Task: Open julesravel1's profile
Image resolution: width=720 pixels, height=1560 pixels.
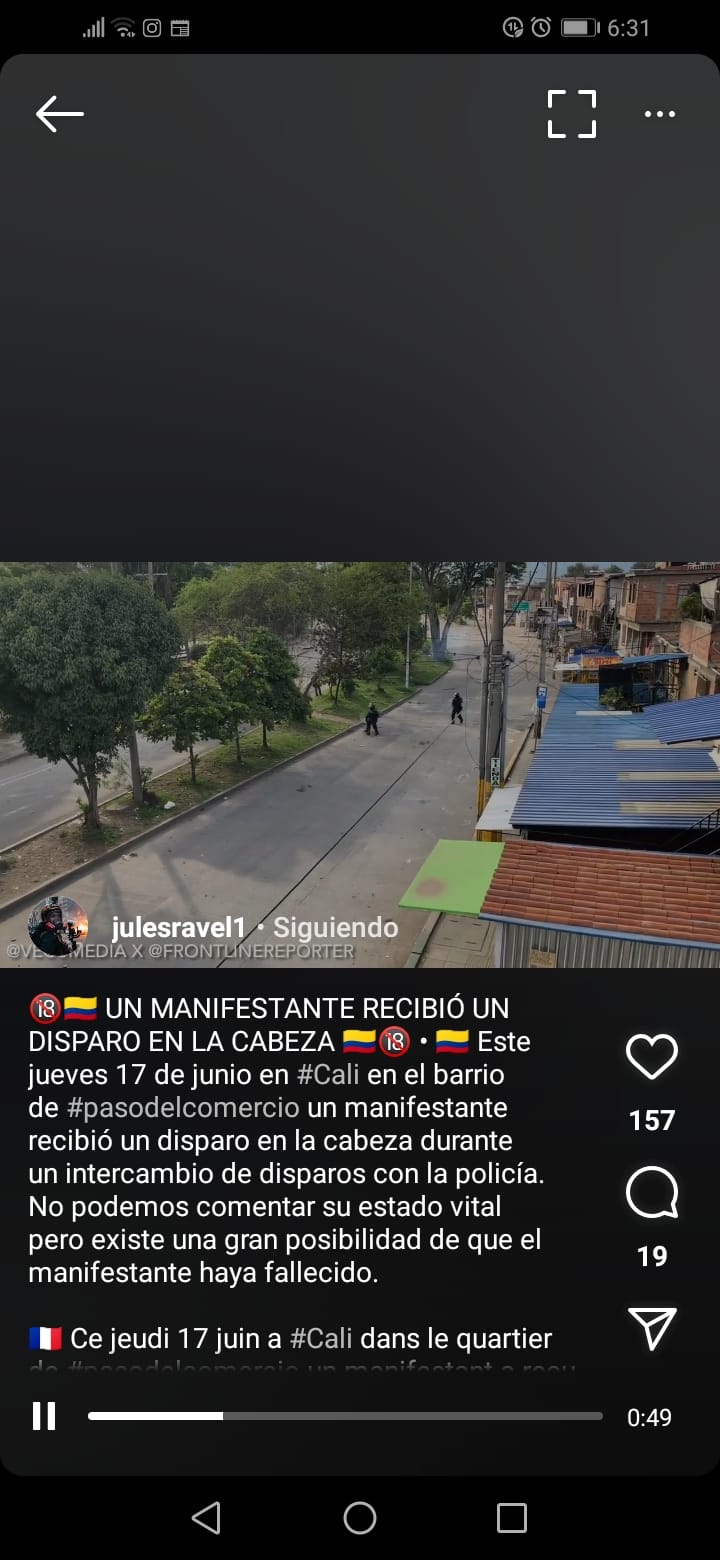Action: [177, 928]
